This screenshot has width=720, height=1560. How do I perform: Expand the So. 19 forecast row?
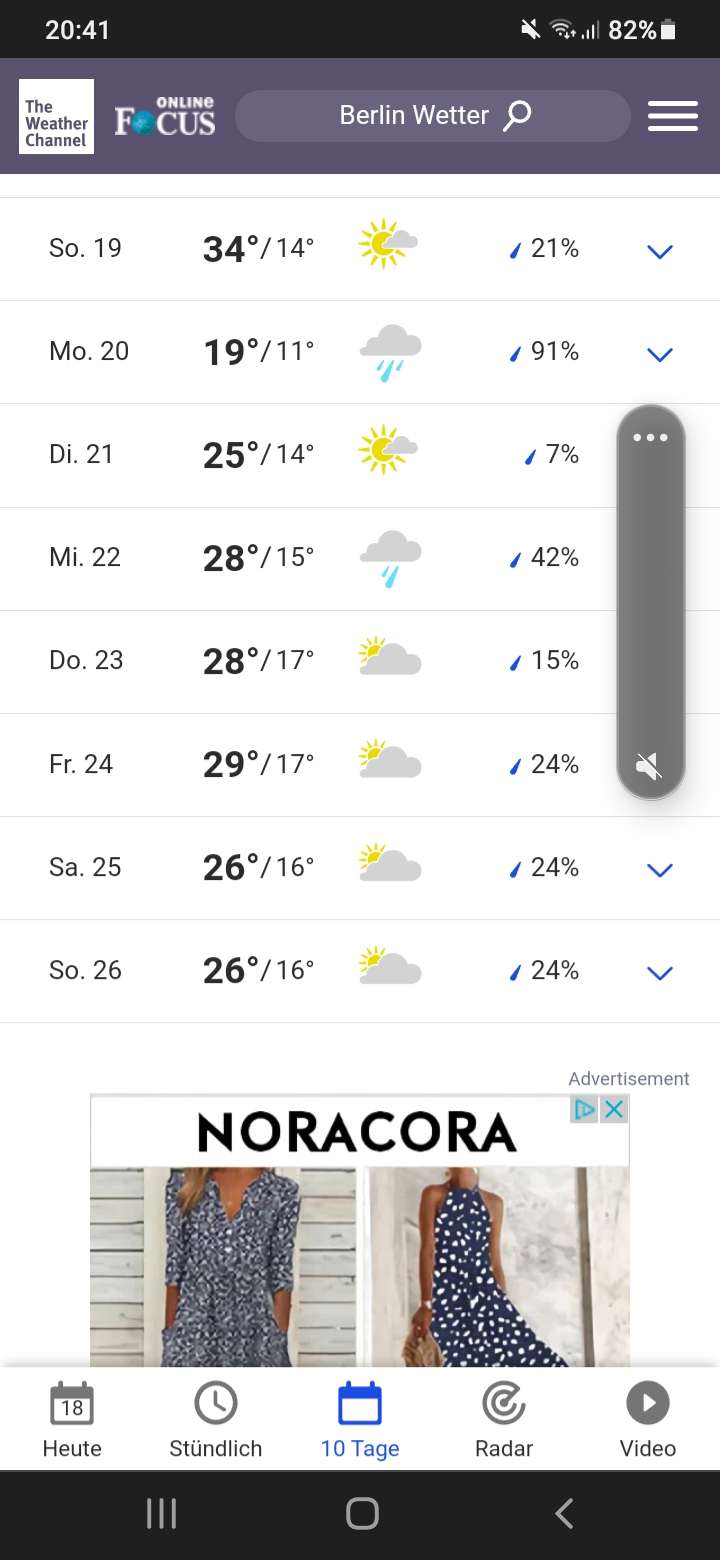[659, 251]
